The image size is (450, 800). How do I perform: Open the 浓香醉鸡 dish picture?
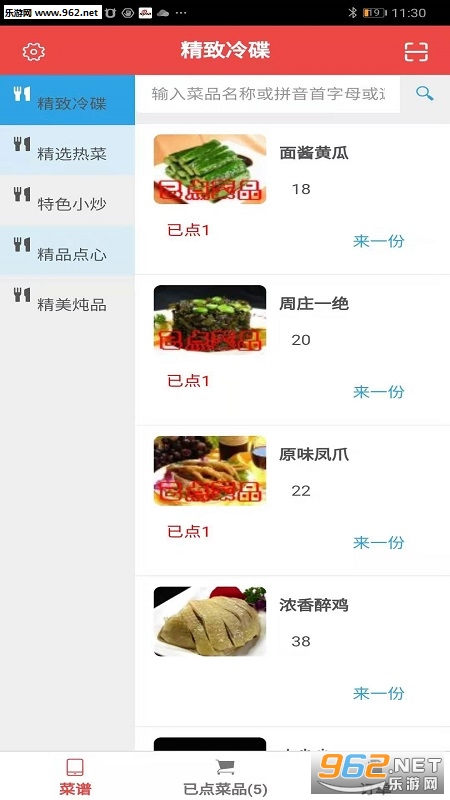pyautogui.click(x=210, y=621)
